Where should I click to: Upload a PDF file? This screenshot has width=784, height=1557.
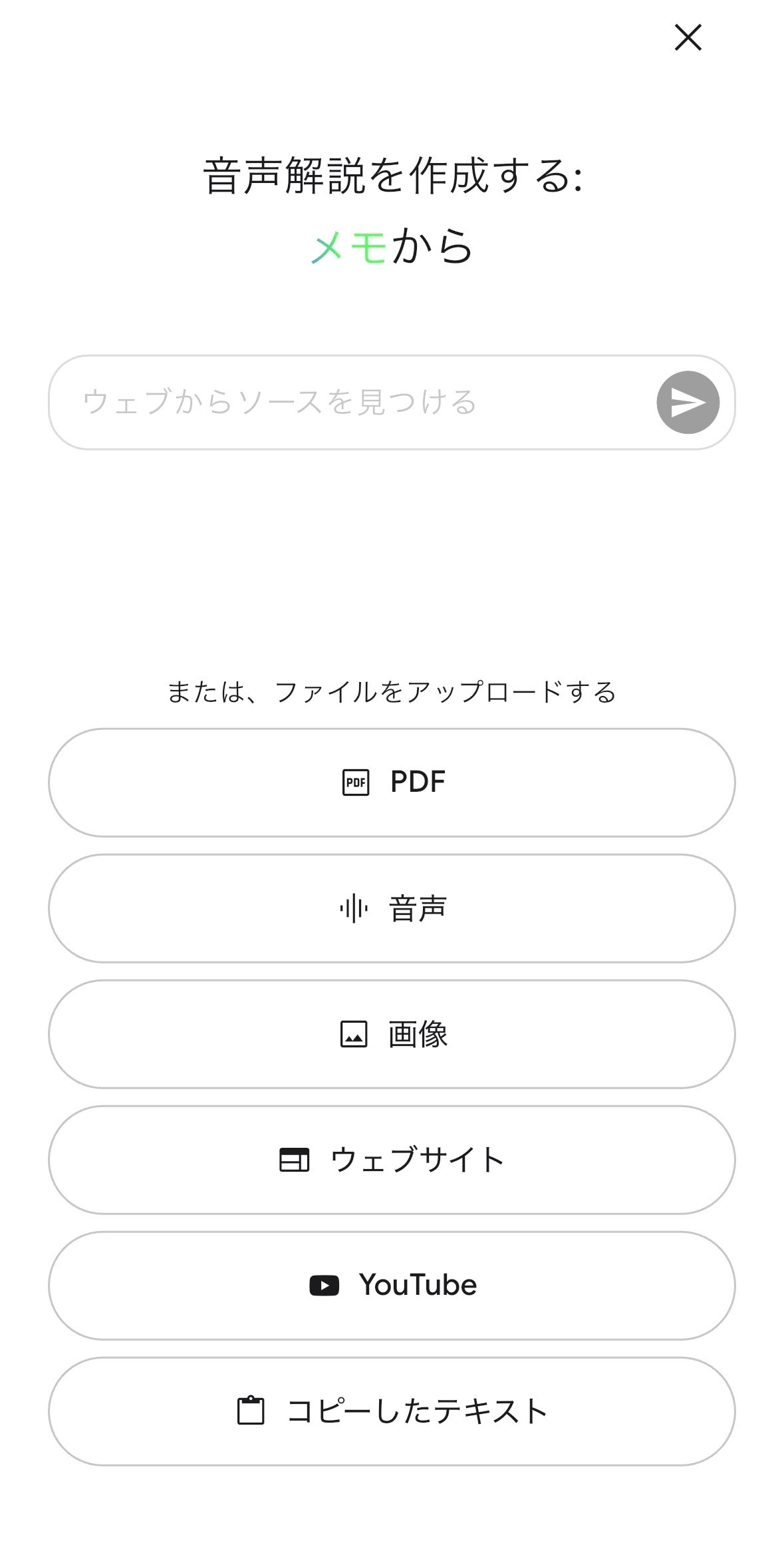click(x=392, y=782)
